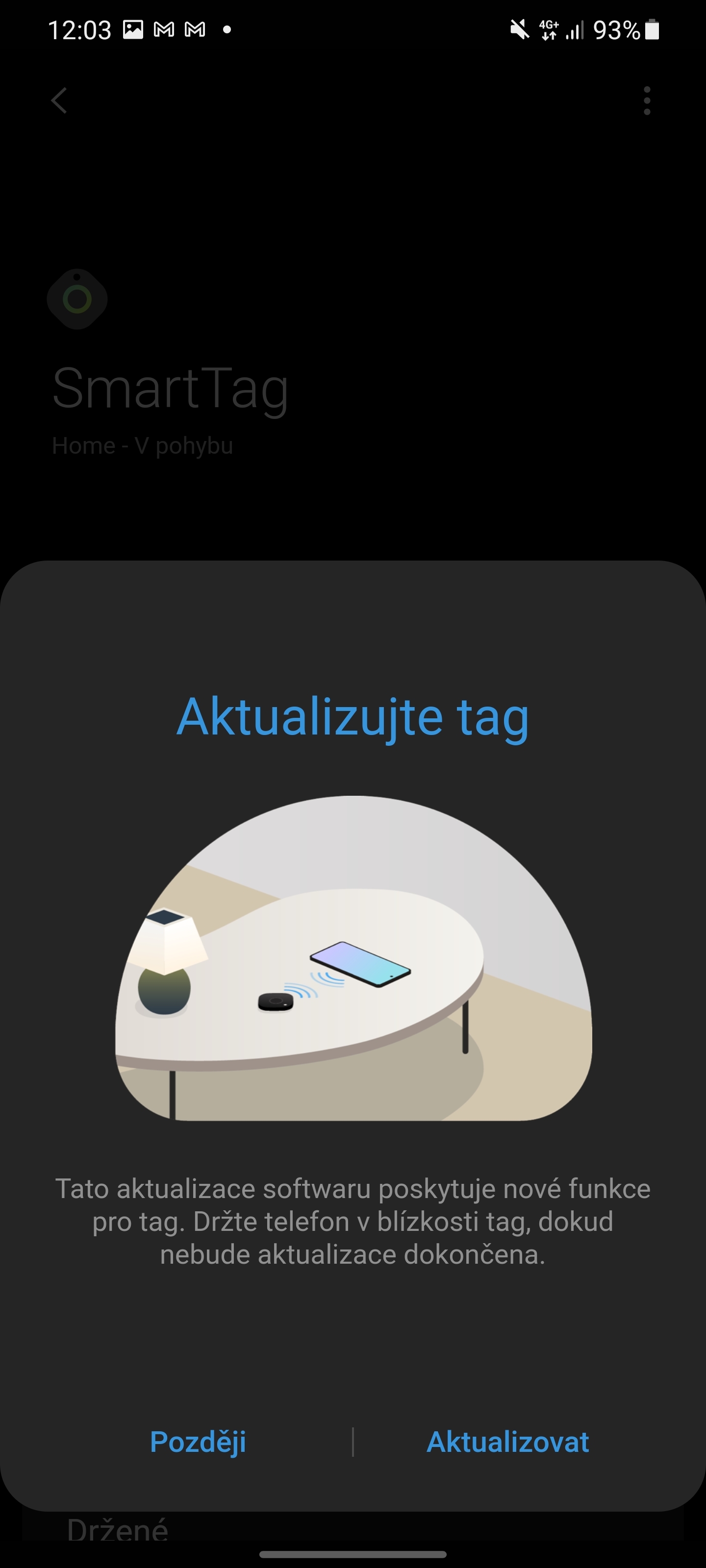Tap the back arrow icon
This screenshot has width=706, height=1568.
58,100
